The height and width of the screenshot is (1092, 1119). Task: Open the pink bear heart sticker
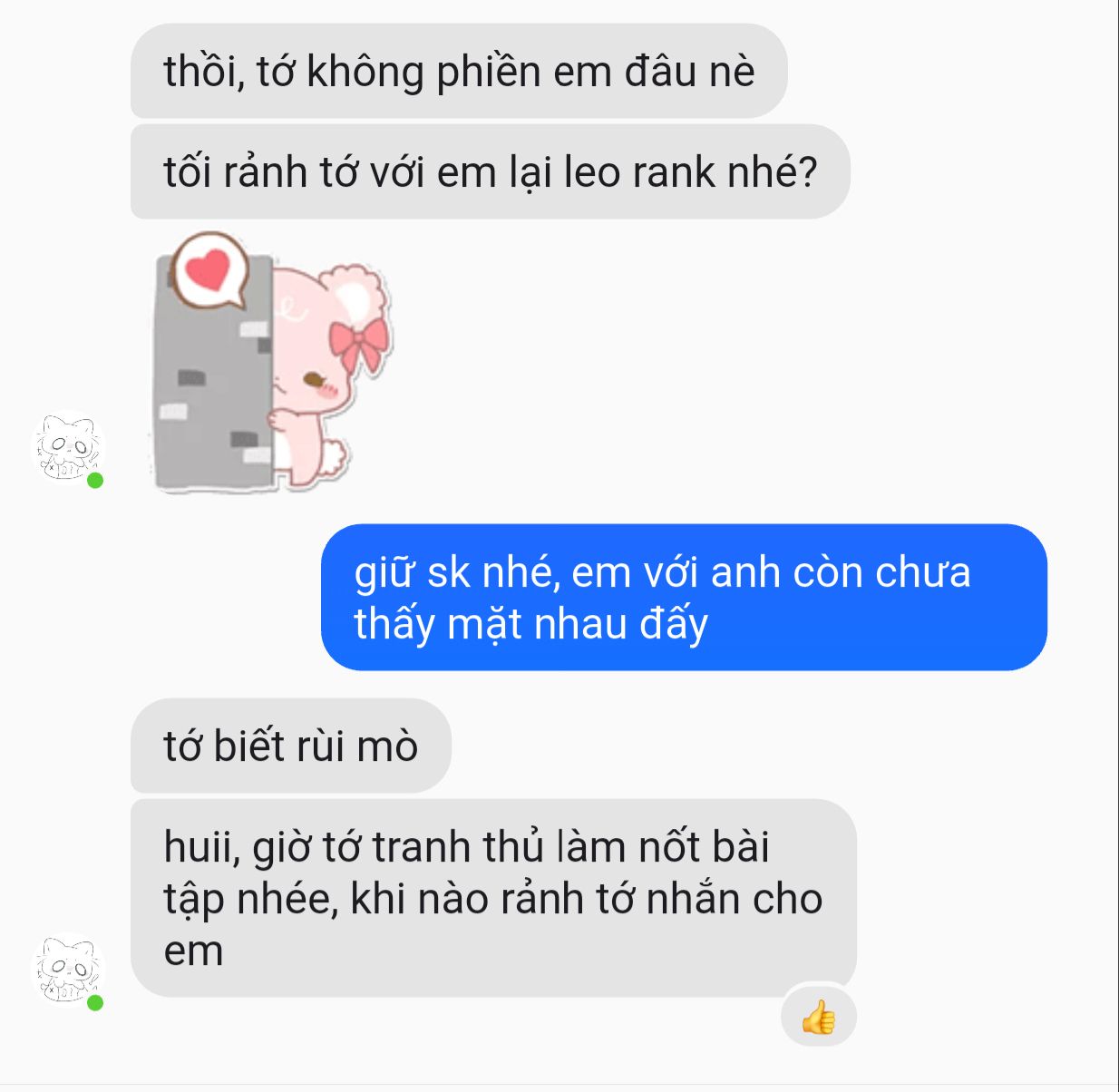click(272, 363)
